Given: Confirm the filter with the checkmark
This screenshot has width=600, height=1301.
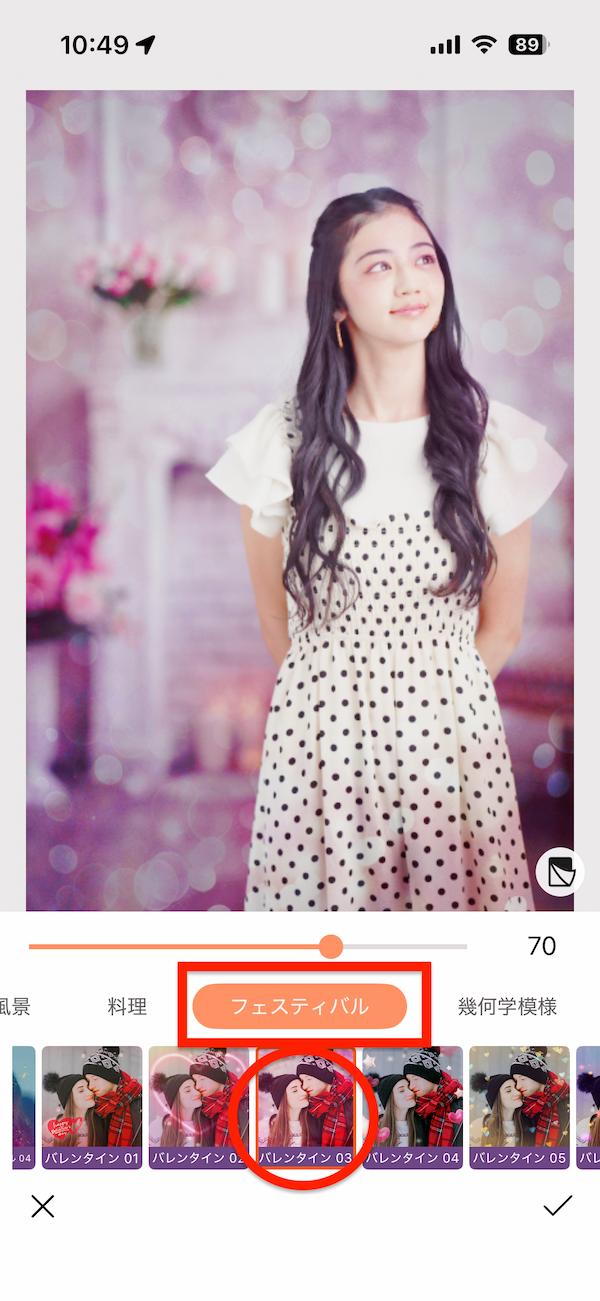Looking at the screenshot, I should coord(557,1206).
